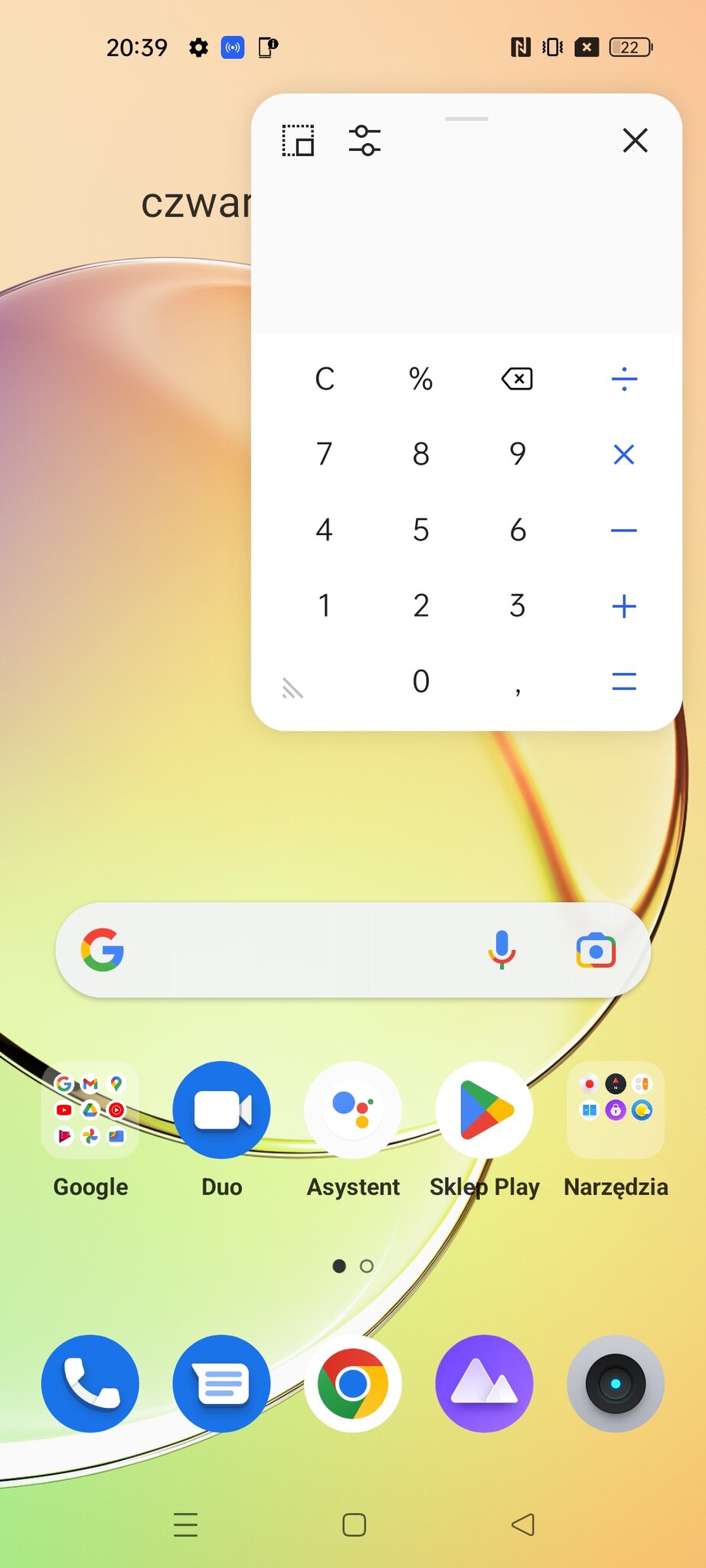Screen dimensions: 706x1568
Task: Select the divide operator
Action: tap(624, 379)
